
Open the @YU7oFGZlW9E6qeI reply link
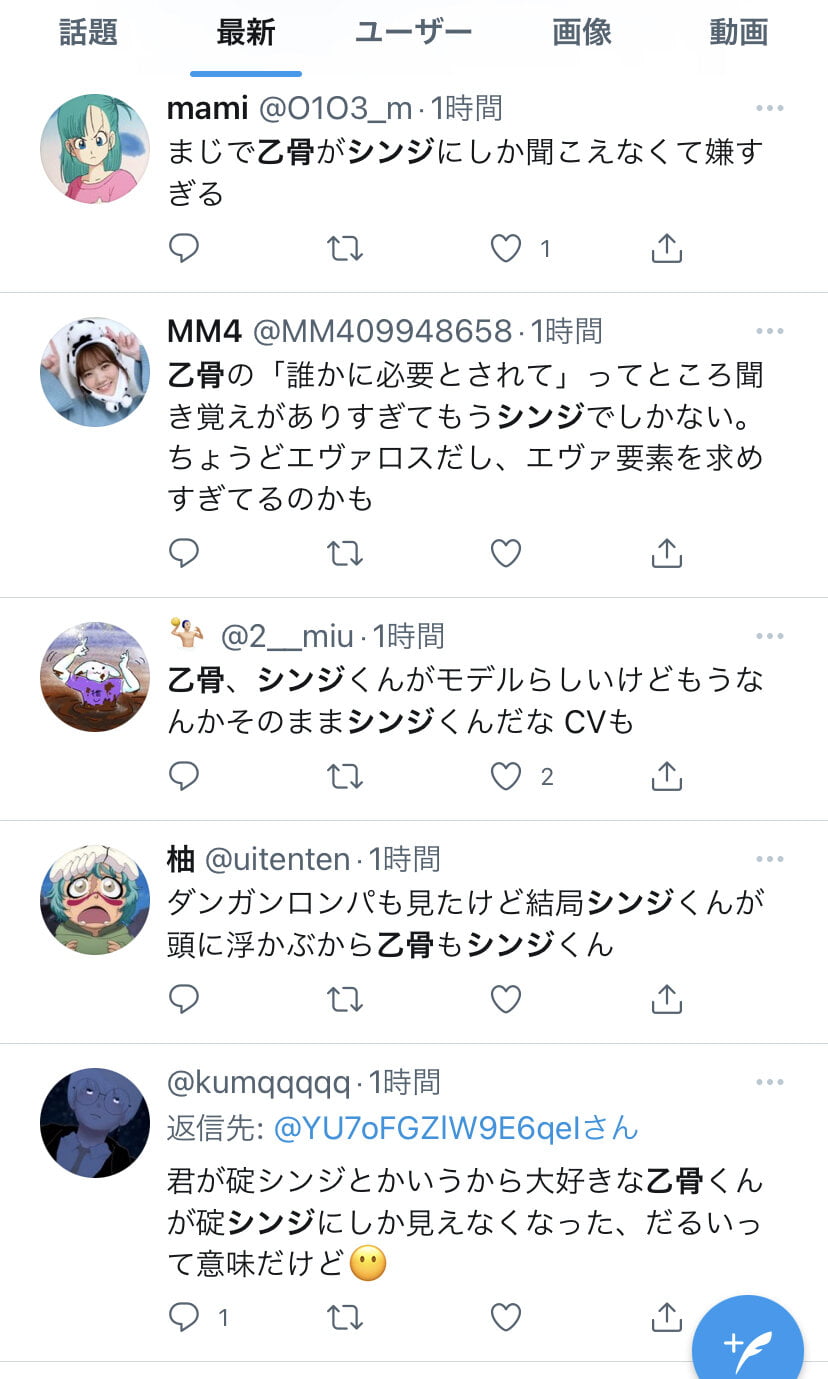click(x=455, y=1128)
